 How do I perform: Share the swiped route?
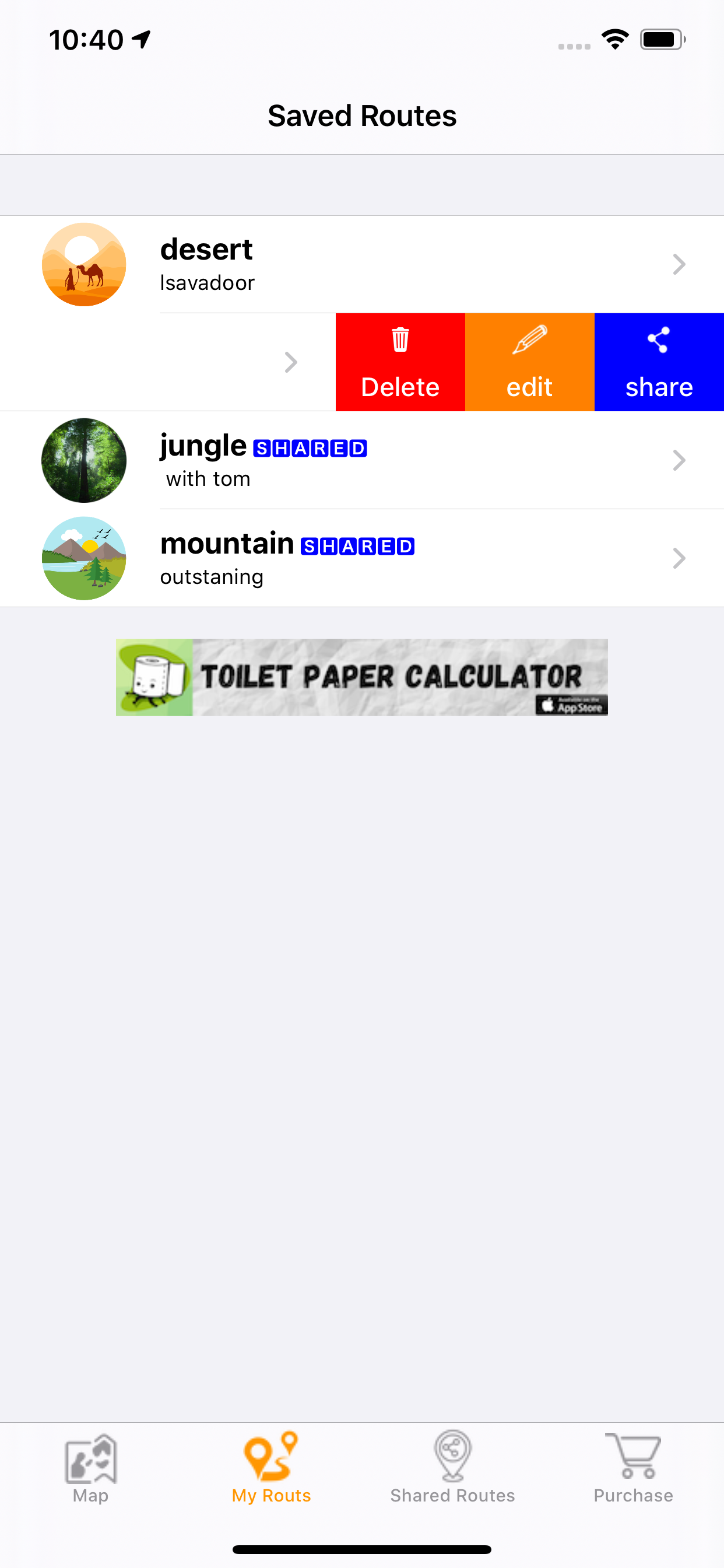tap(659, 362)
